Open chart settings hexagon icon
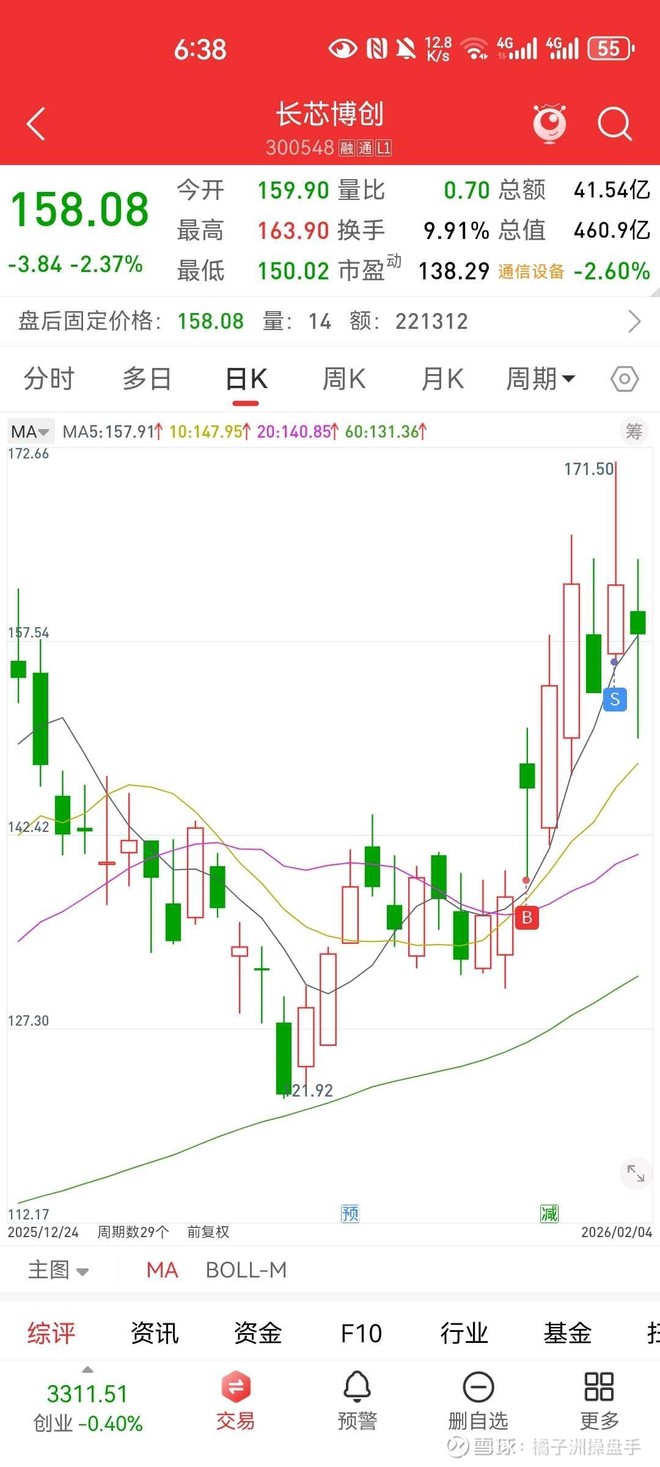 [x=624, y=379]
